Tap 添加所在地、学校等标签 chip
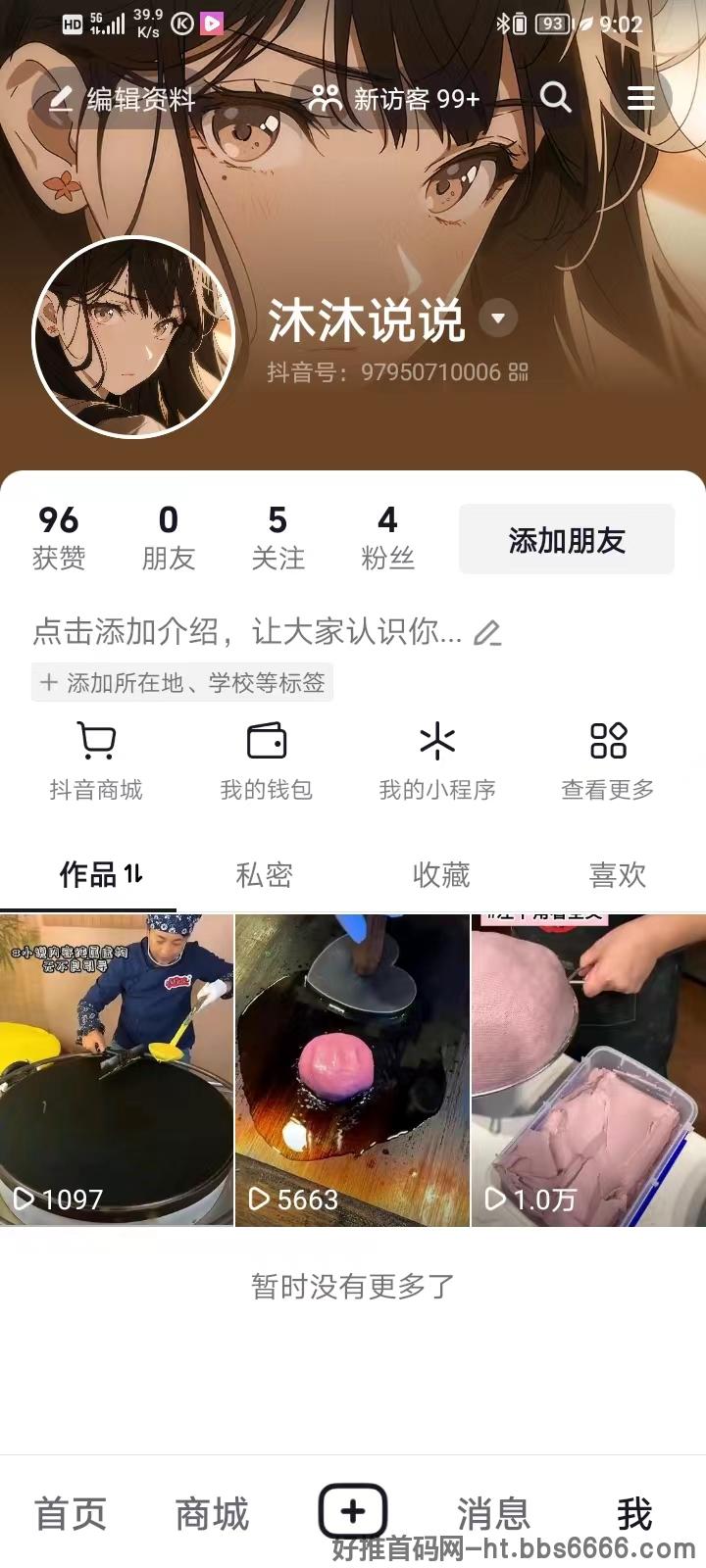Image resolution: width=706 pixels, height=1568 pixels. click(182, 682)
